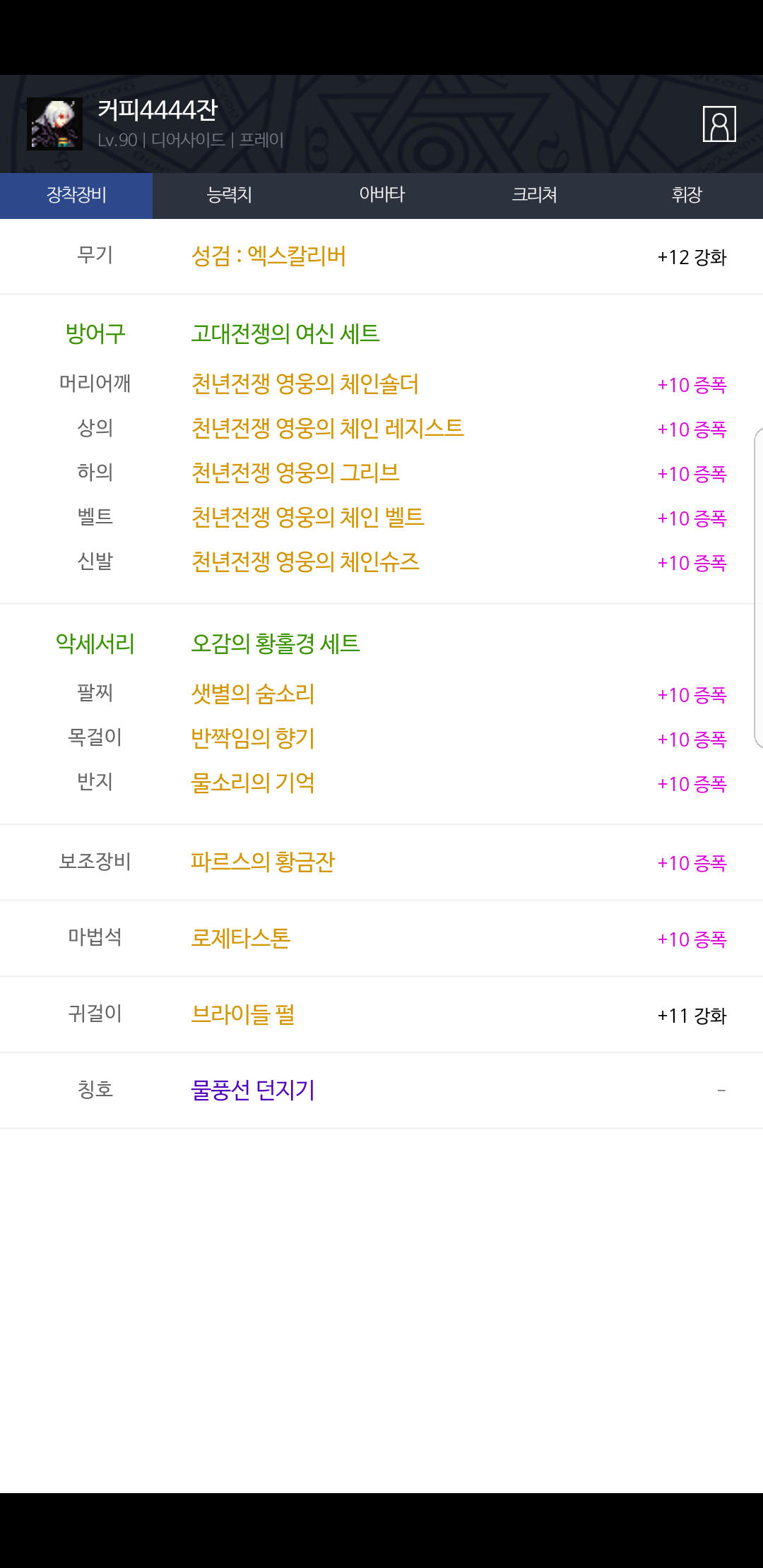View 천년전쟁 영웅의 체인 벨트 item
This screenshot has width=763, height=1568.
pos(307,518)
